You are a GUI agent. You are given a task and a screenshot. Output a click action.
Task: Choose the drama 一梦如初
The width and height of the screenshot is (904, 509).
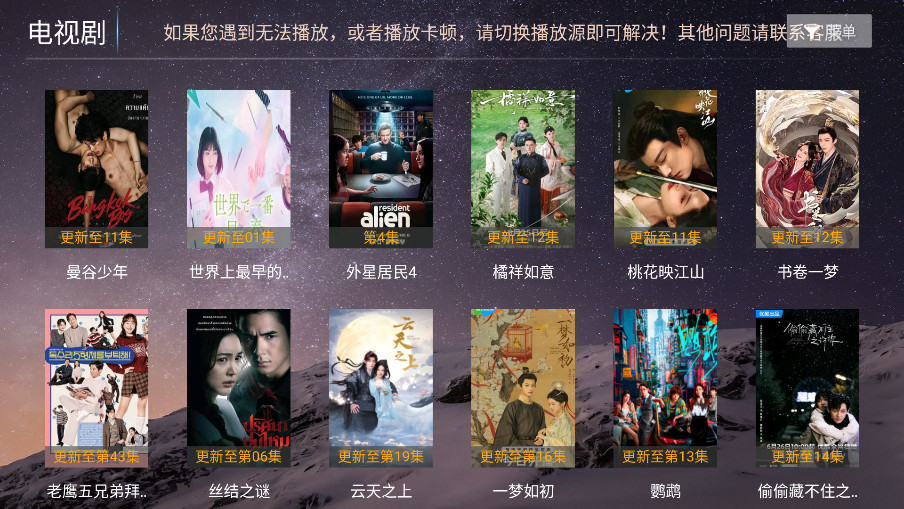[x=523, y=388]
